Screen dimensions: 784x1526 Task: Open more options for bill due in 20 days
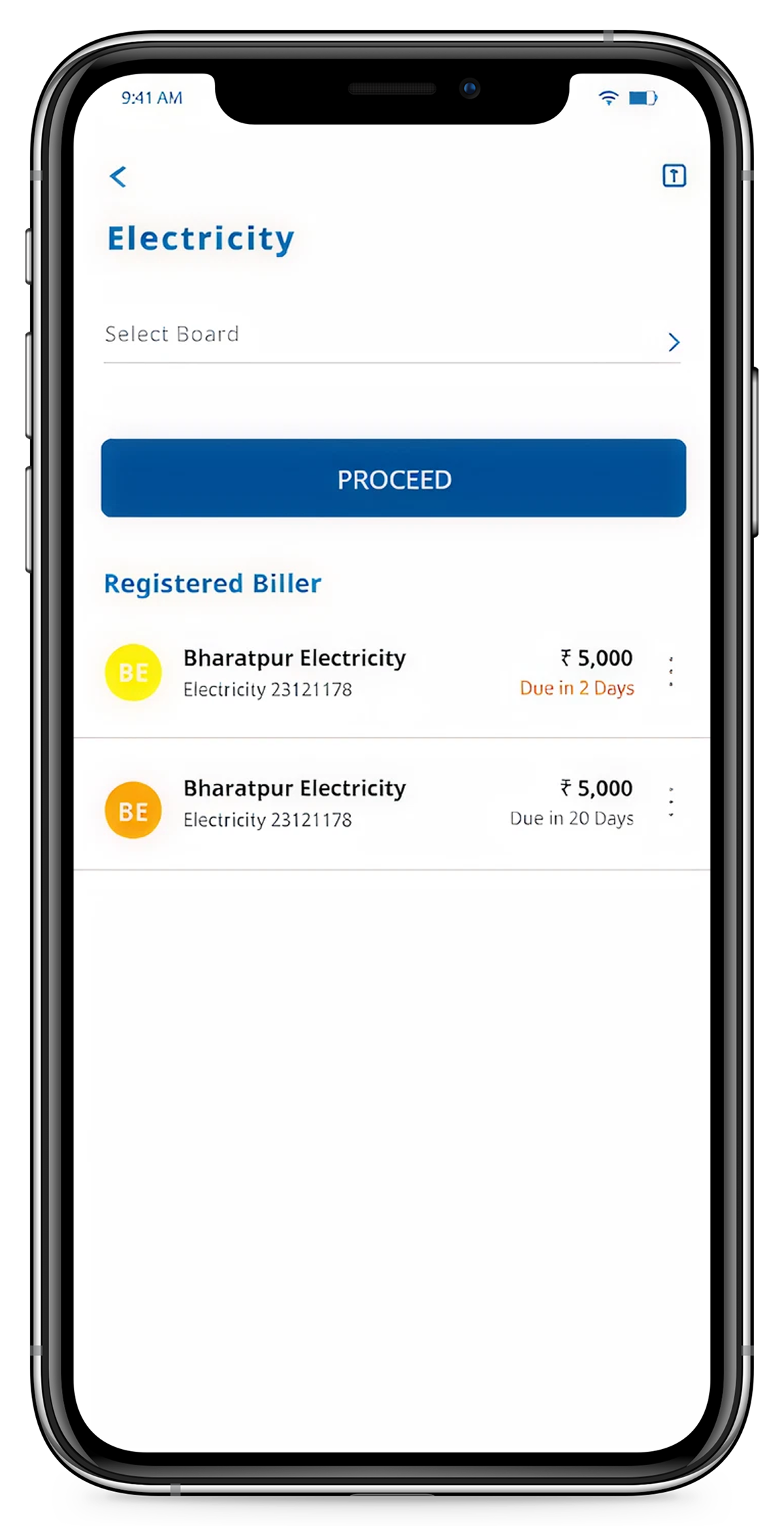671,802
